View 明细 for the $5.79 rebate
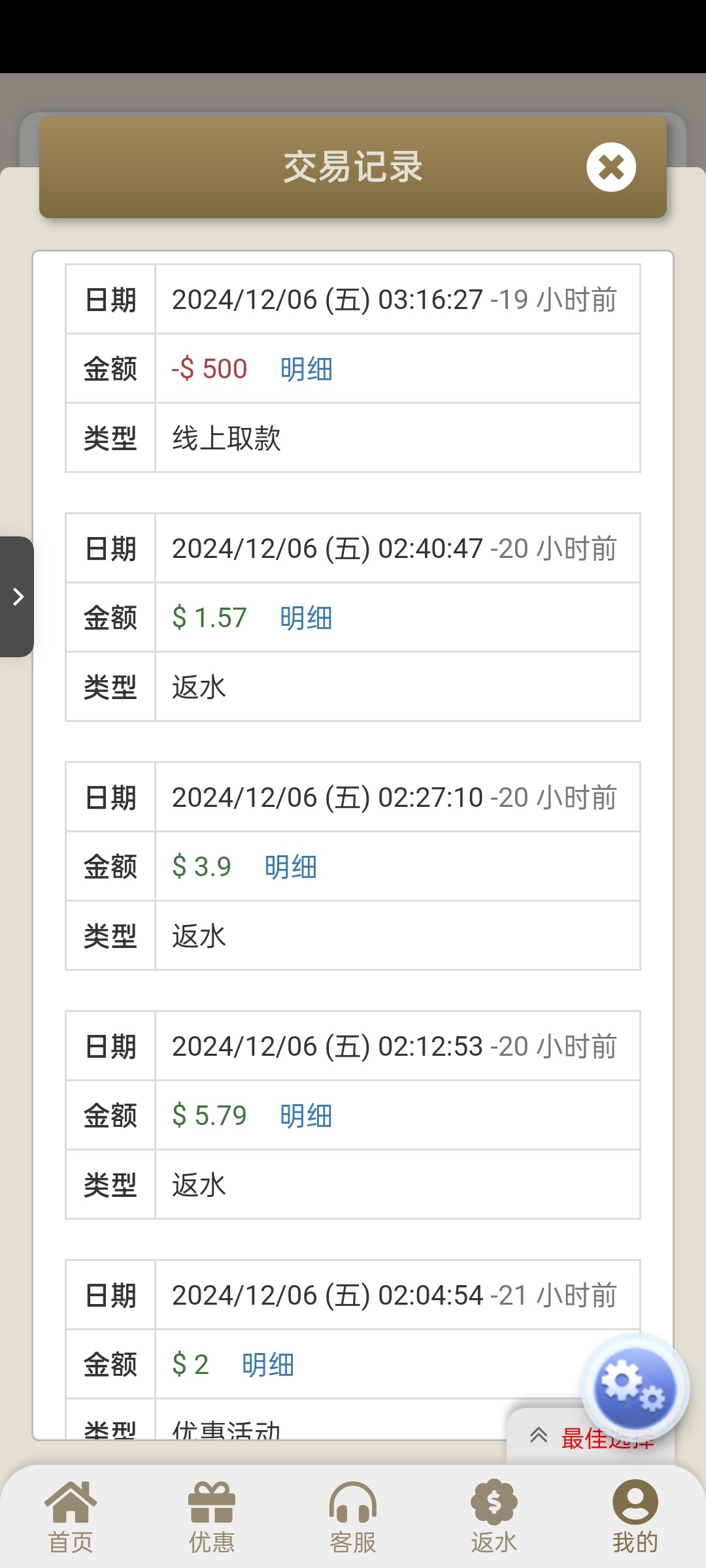 306,1116
